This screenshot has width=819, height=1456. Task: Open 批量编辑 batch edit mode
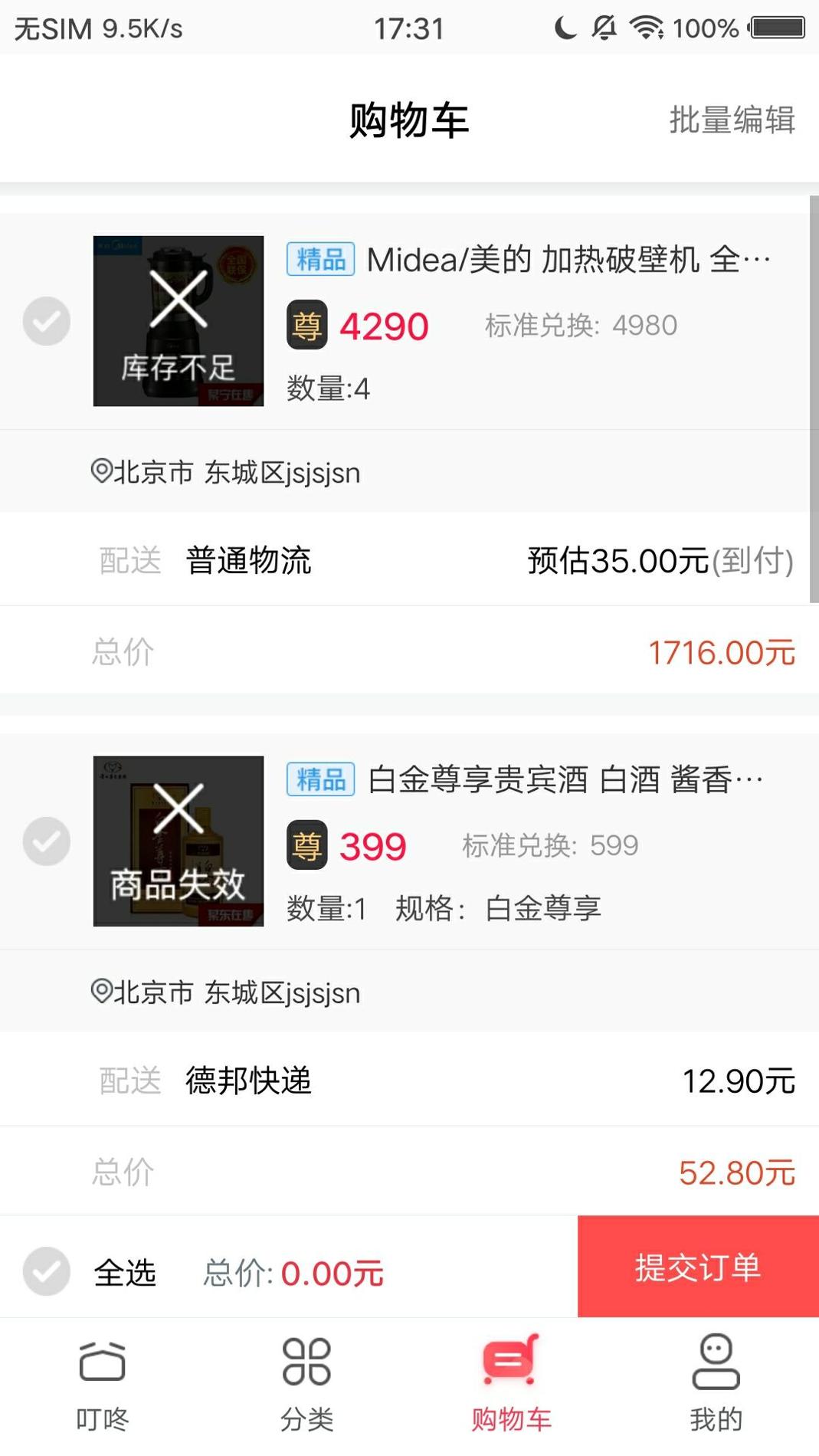pyautogui.click(x=730, y=120)
